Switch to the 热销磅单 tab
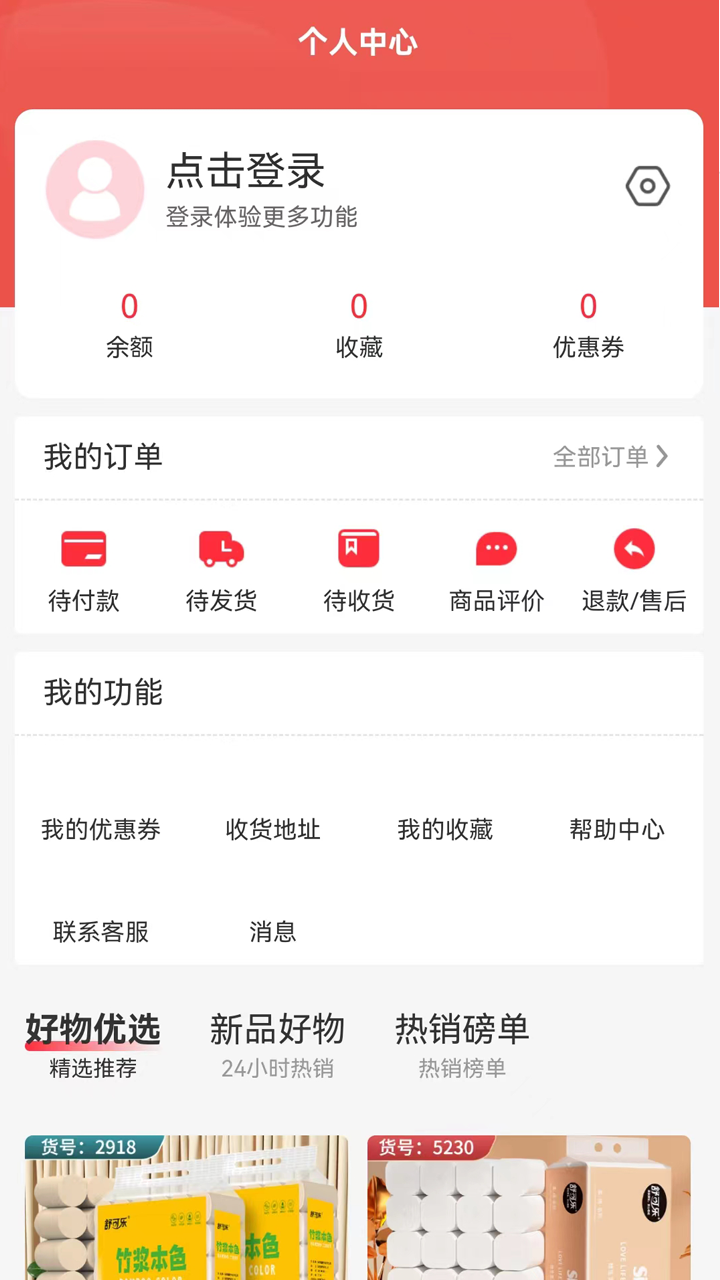Image resolution: width=720 pixels, height=1280 pixels. (x=461, y=1030)
